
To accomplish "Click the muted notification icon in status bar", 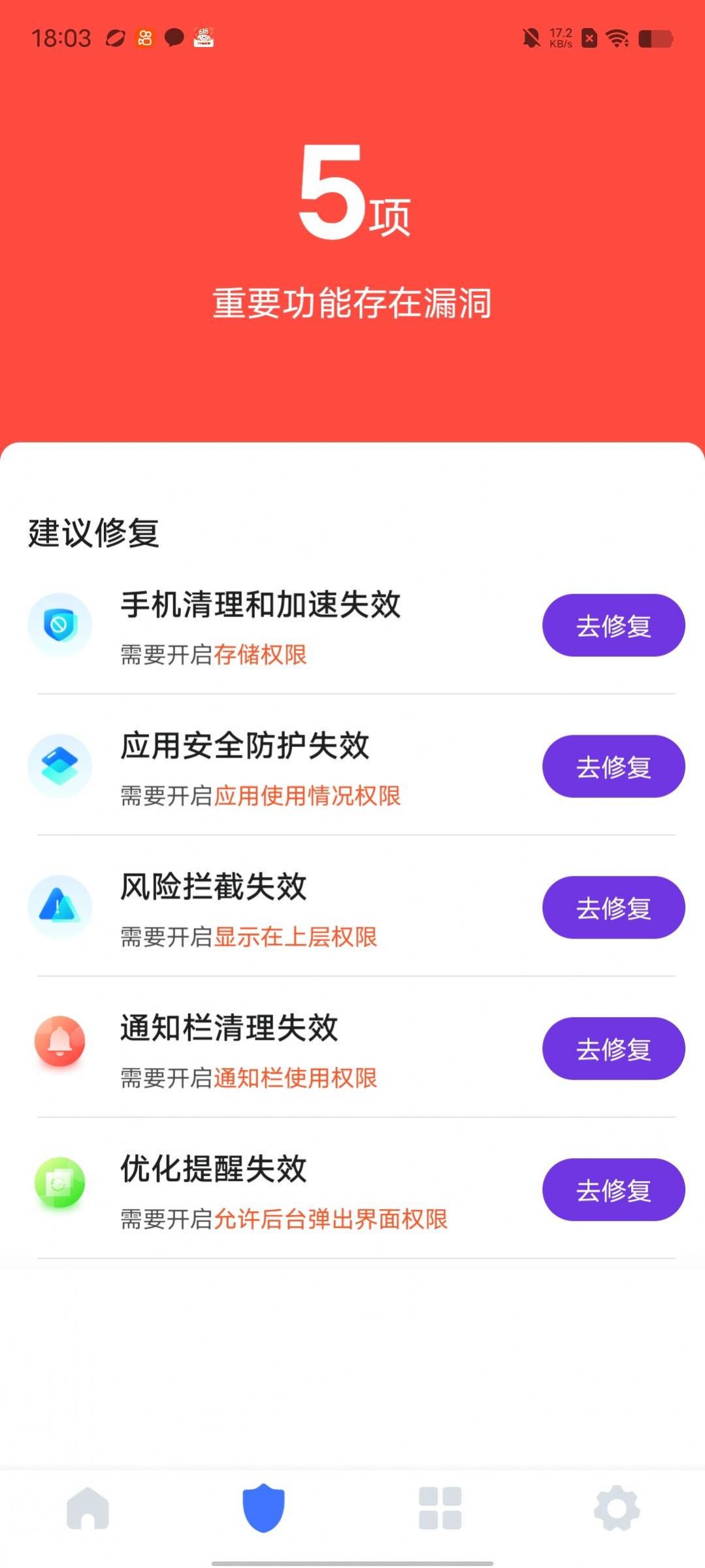I will pyautogui.click(x=532, y=39).
